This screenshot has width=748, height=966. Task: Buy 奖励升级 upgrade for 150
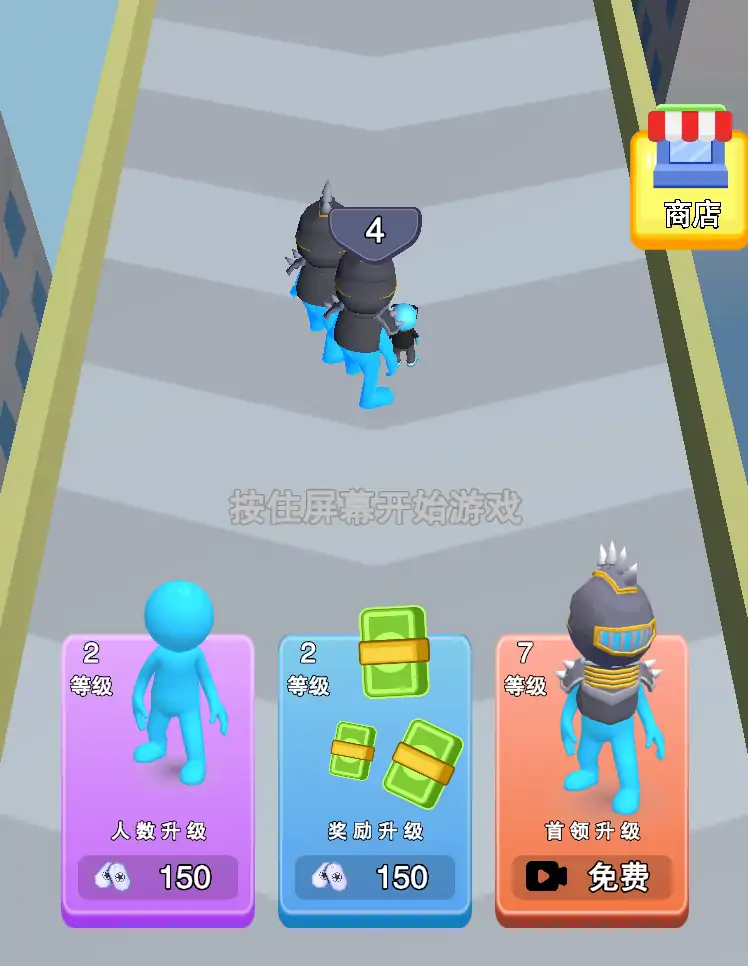point(375,877)
